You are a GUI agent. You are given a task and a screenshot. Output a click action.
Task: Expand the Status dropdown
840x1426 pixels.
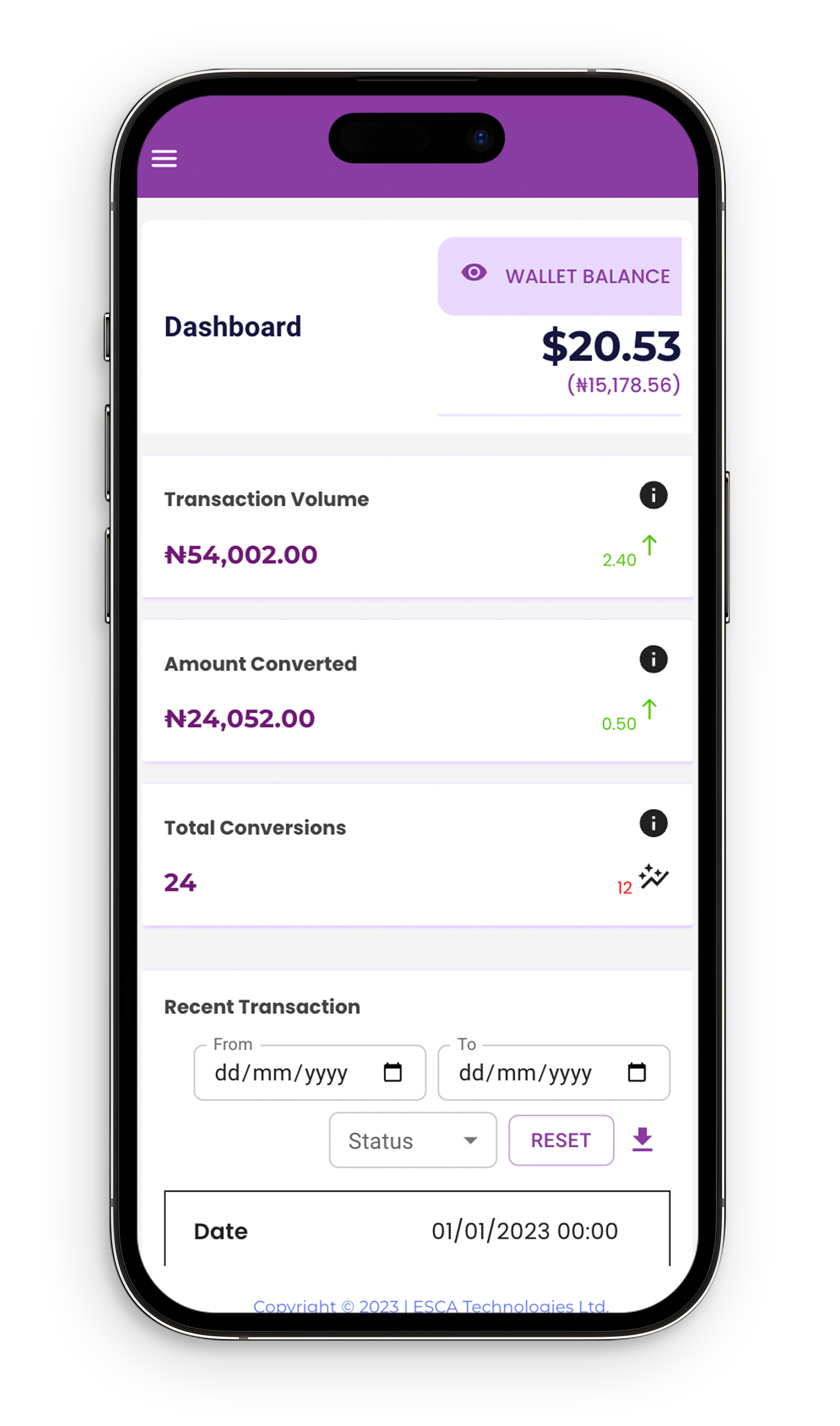pos(413,1141)
